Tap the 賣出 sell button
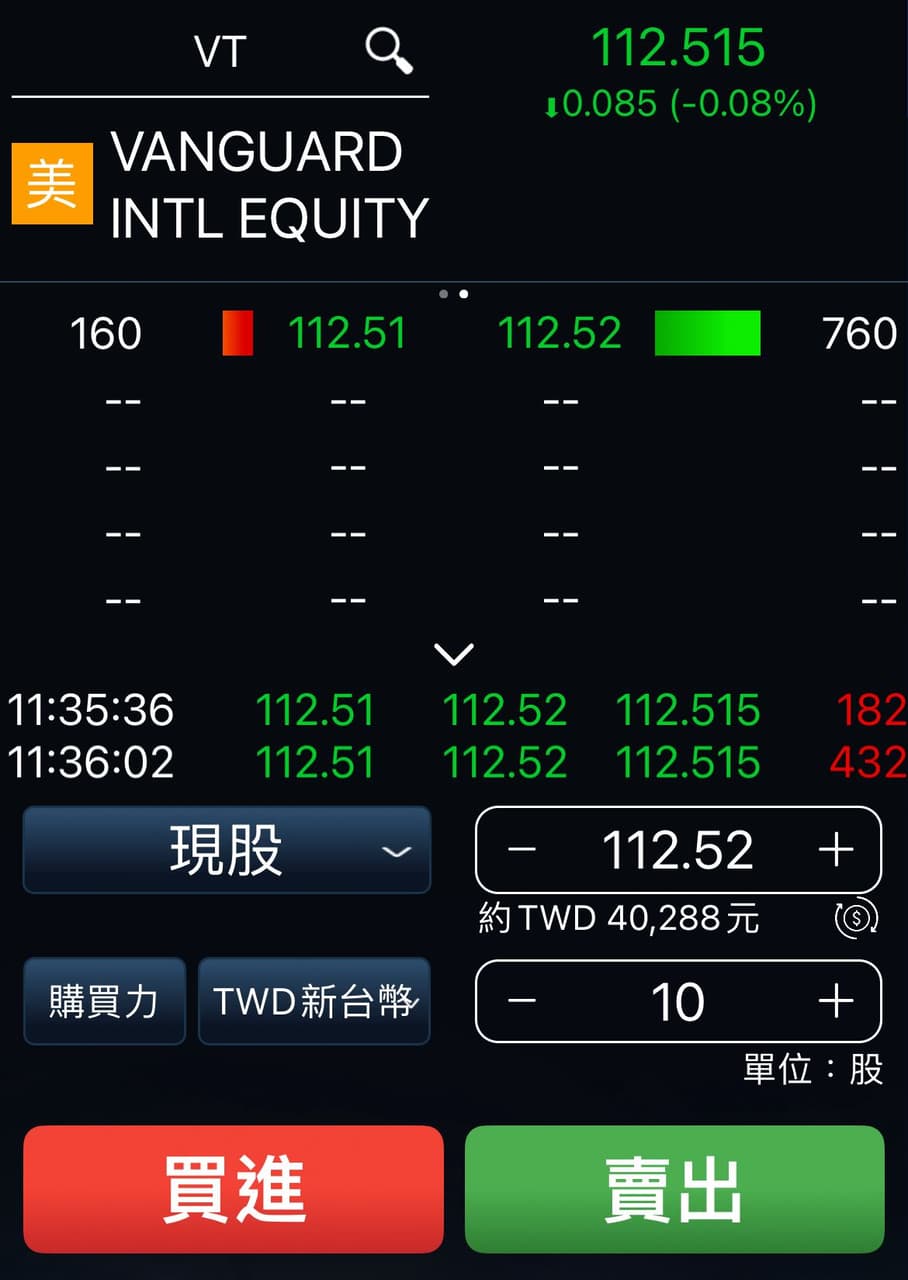The width and height of the screenshot is (908, 1280). click(x=674, y=1189)
